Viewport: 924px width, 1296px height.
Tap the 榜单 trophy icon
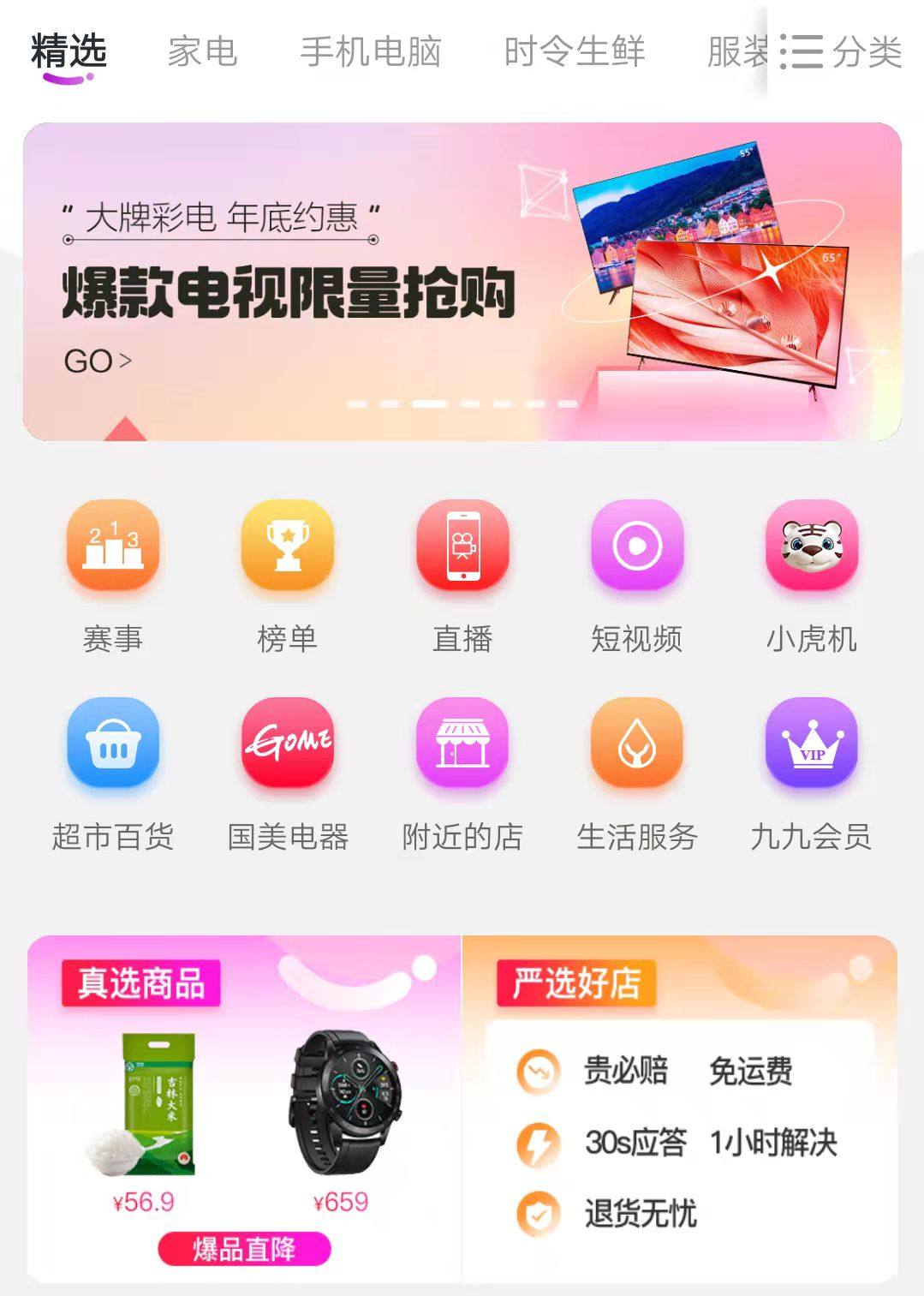288,546
